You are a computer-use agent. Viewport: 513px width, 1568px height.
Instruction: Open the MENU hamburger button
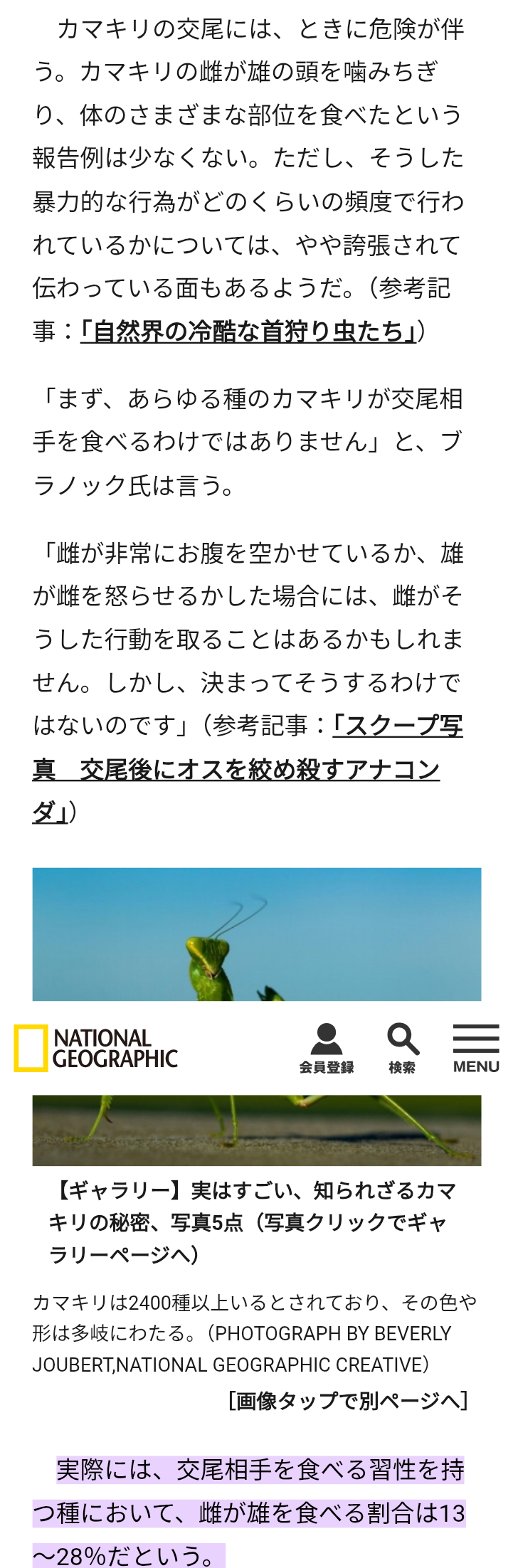pyautogui.click(x=476, y=1049)
